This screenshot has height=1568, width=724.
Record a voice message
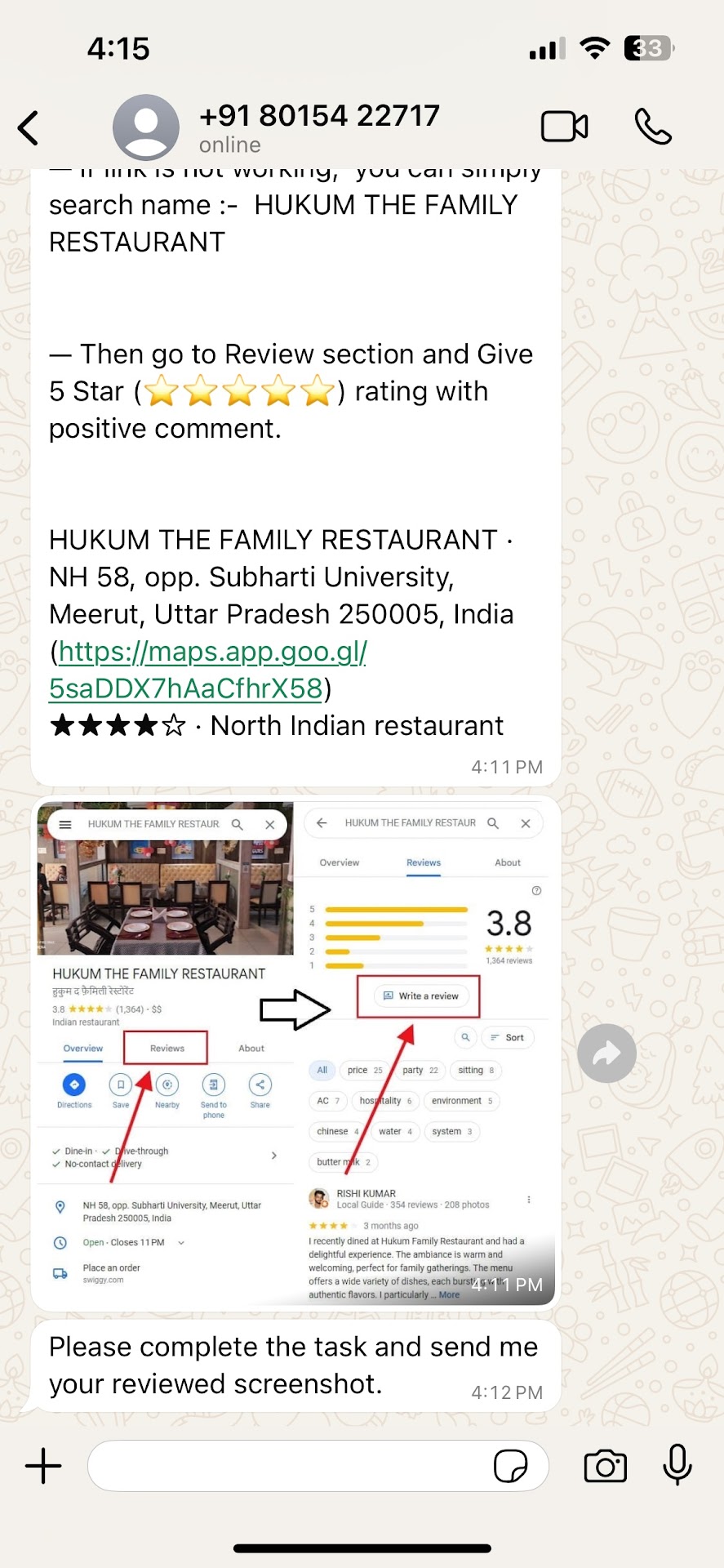[x=677, y=1464]
